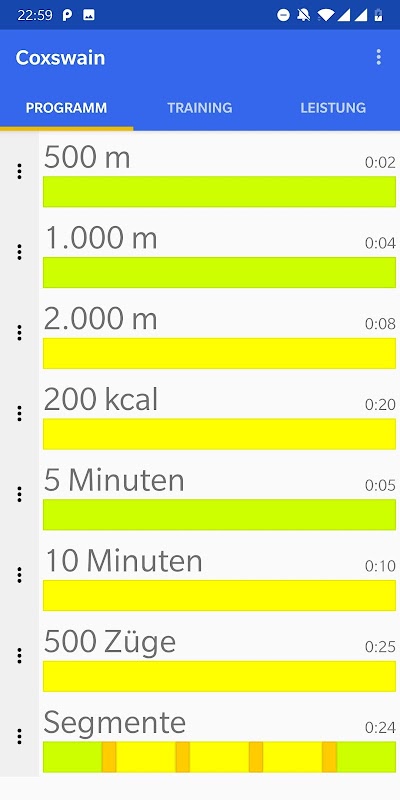Open the app bar overflow menu
The image size is (400, 800).
pyautogui.click(x=378, y=57)
